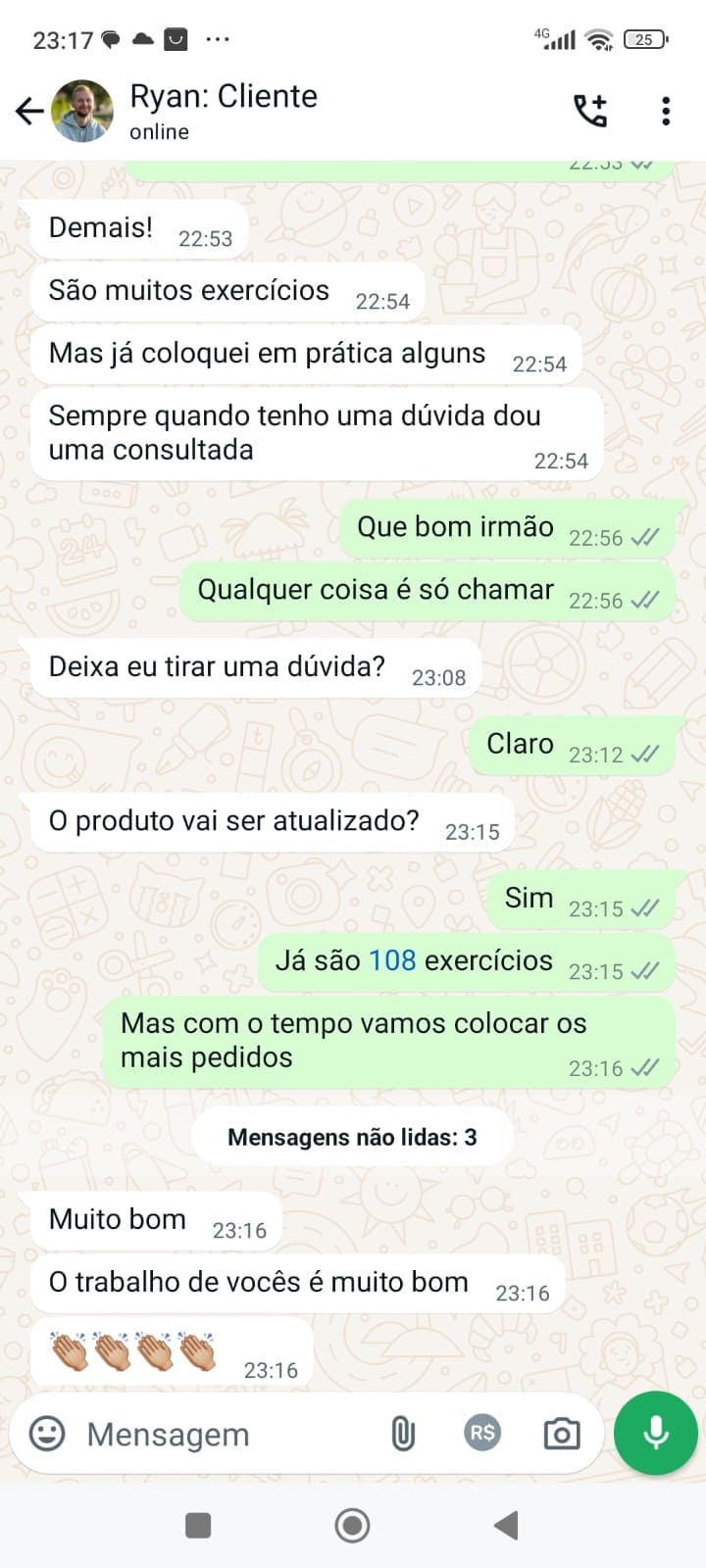Tap the 108 link in the message
The image size is (706, 1568).
pyautogui.click(x=392, y=960)
